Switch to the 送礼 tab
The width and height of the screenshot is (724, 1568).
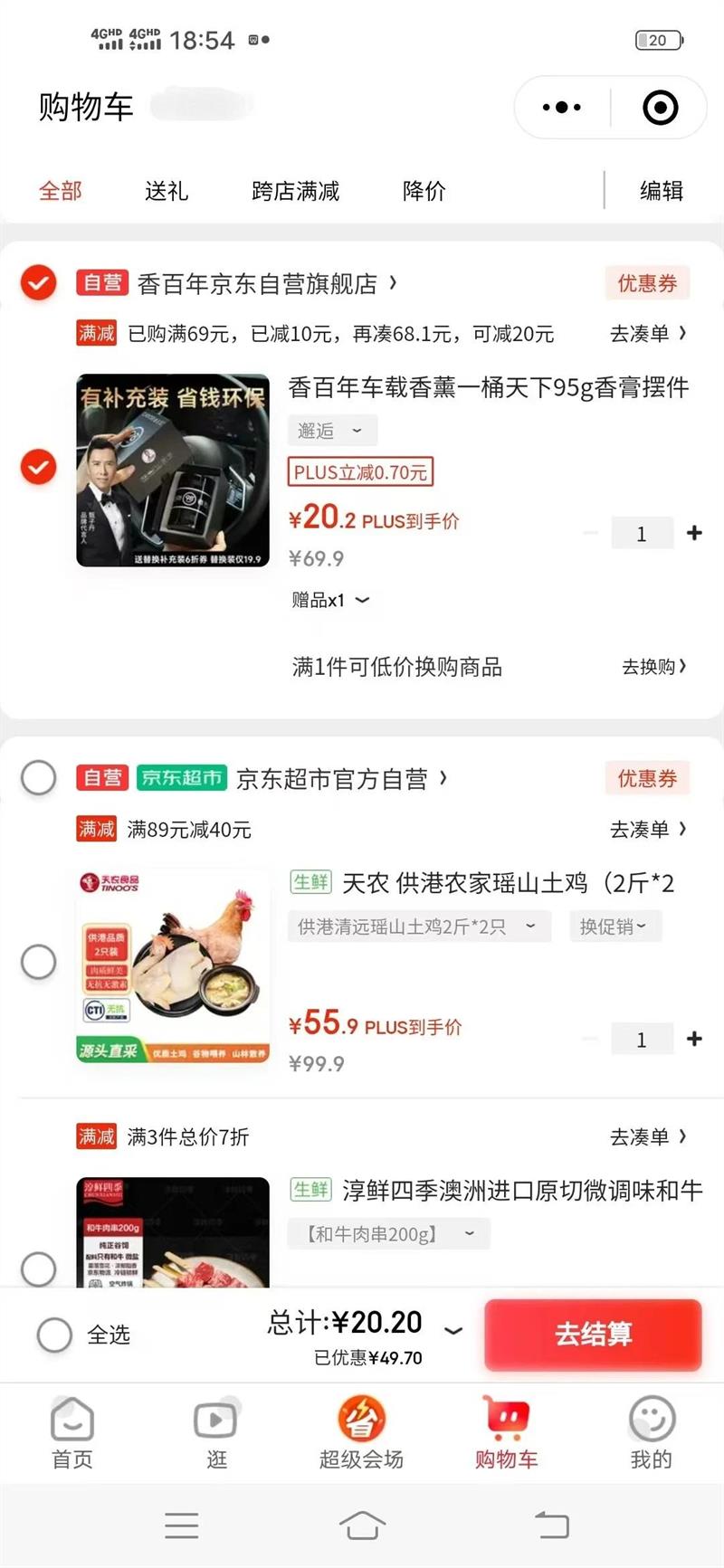(x=167, y=191)
